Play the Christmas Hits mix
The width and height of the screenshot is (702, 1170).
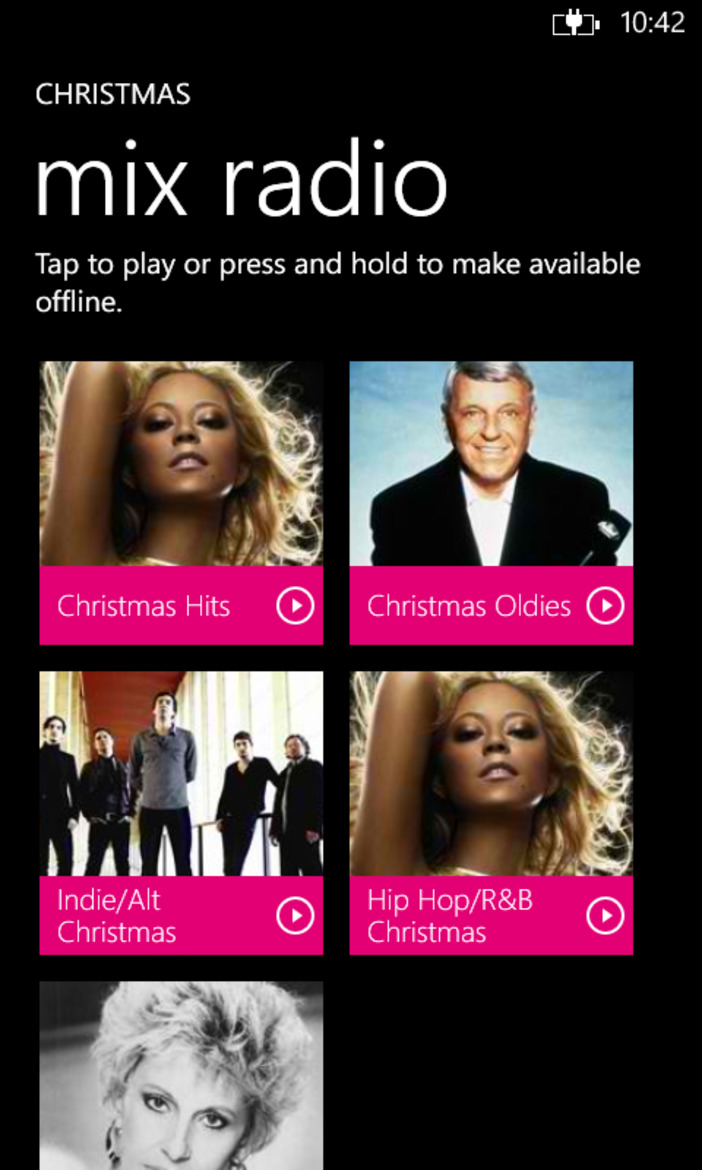tap(295, 606)
